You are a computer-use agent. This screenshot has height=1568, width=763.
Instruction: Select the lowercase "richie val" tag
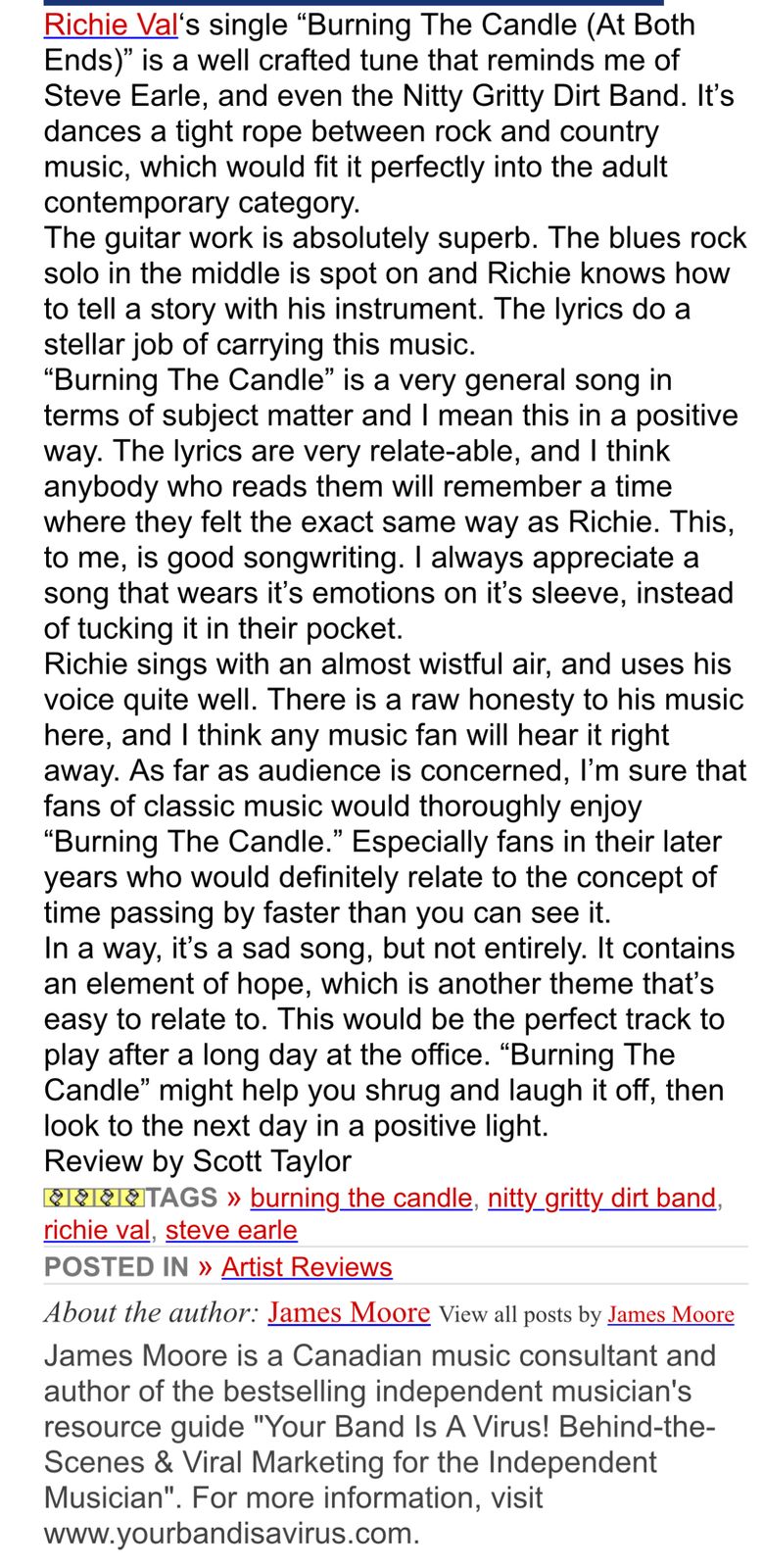click(x=97, y=1230)
